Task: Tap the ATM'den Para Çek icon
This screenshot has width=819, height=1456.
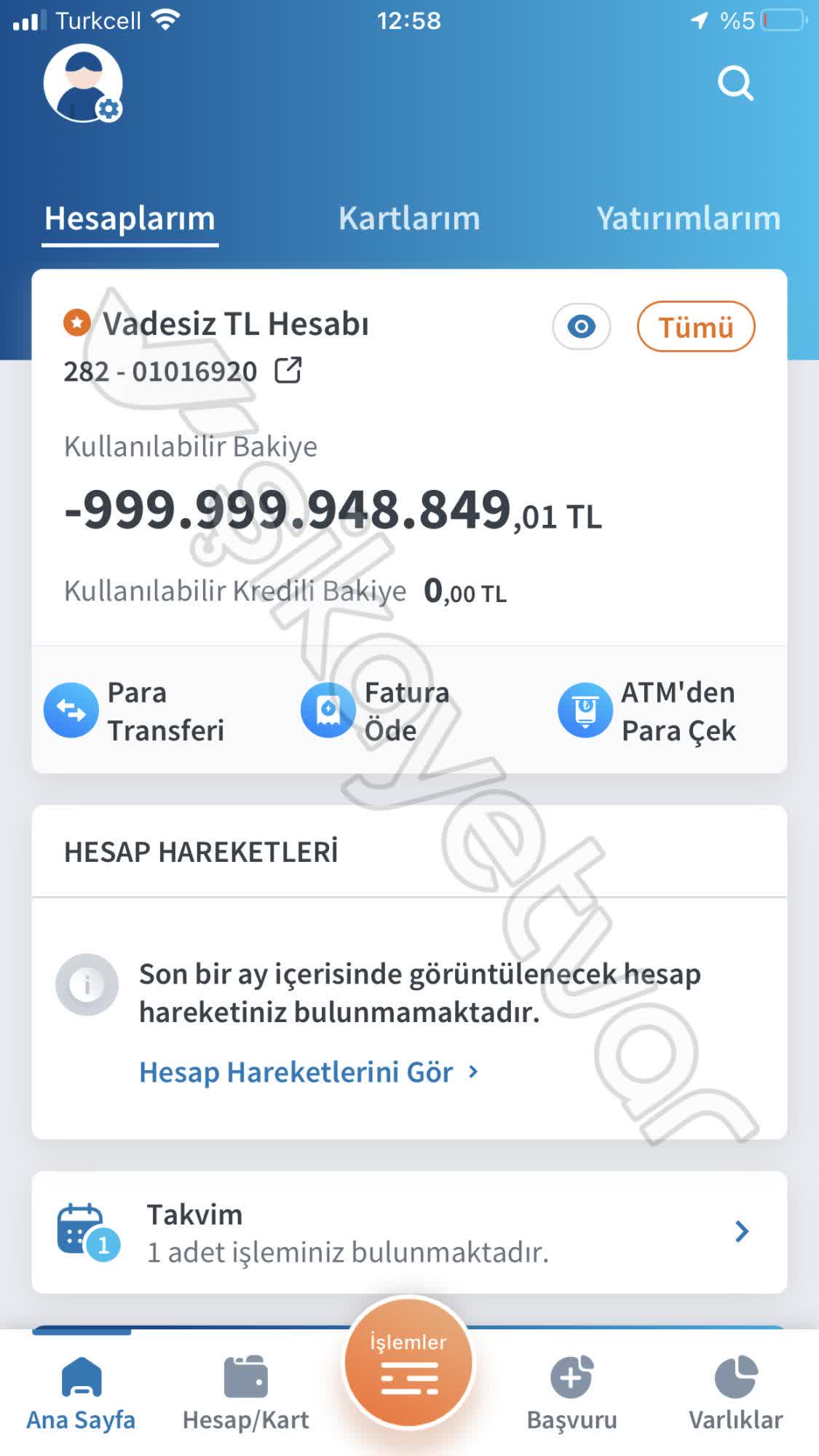Action: click(x=584, y=710)
